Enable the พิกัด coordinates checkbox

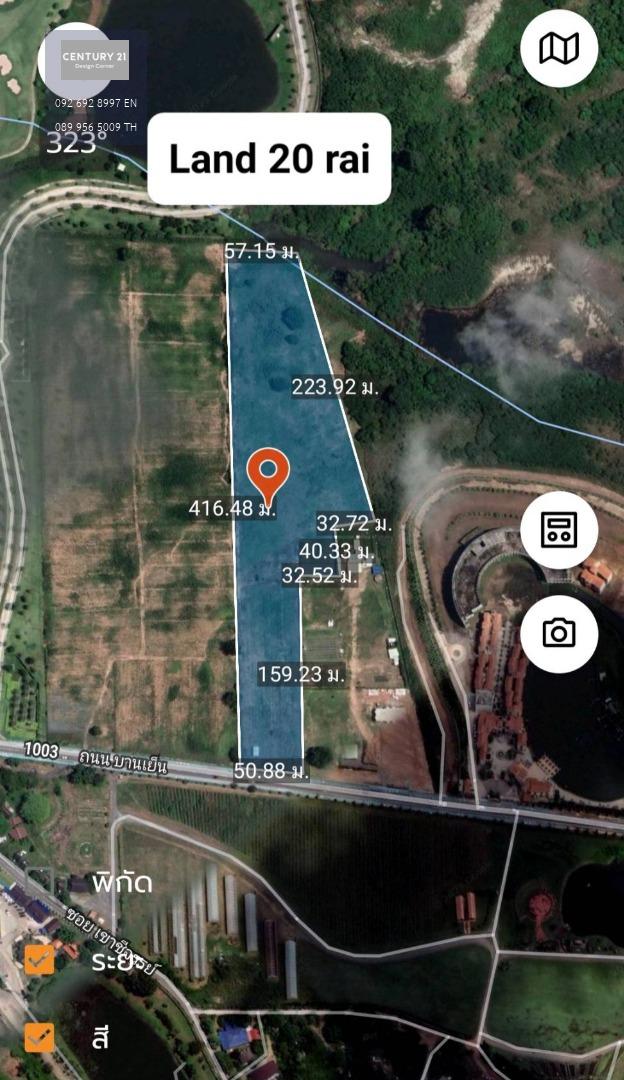[39, 882]
